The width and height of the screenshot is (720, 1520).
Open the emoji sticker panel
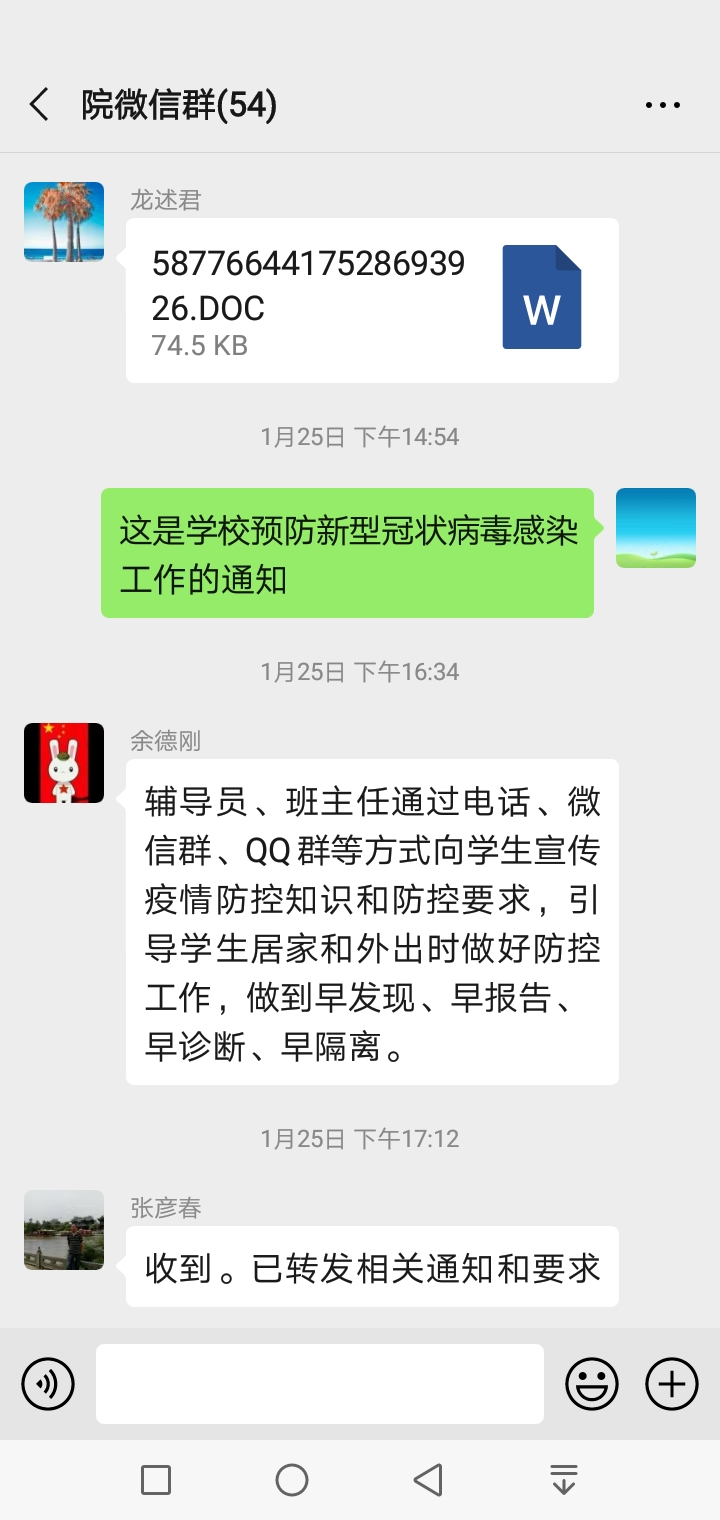[592, 1384]
